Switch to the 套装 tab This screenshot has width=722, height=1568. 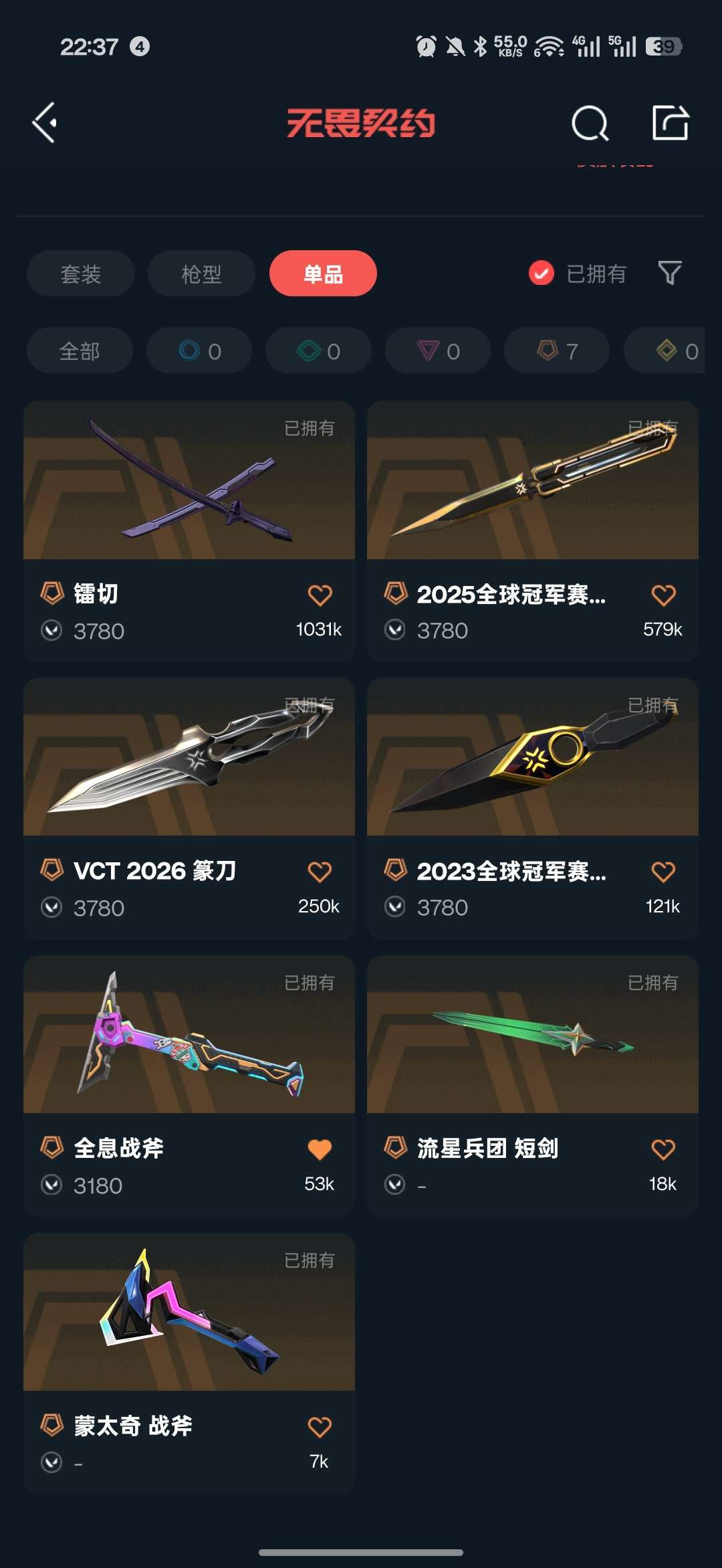pos(80,274)
